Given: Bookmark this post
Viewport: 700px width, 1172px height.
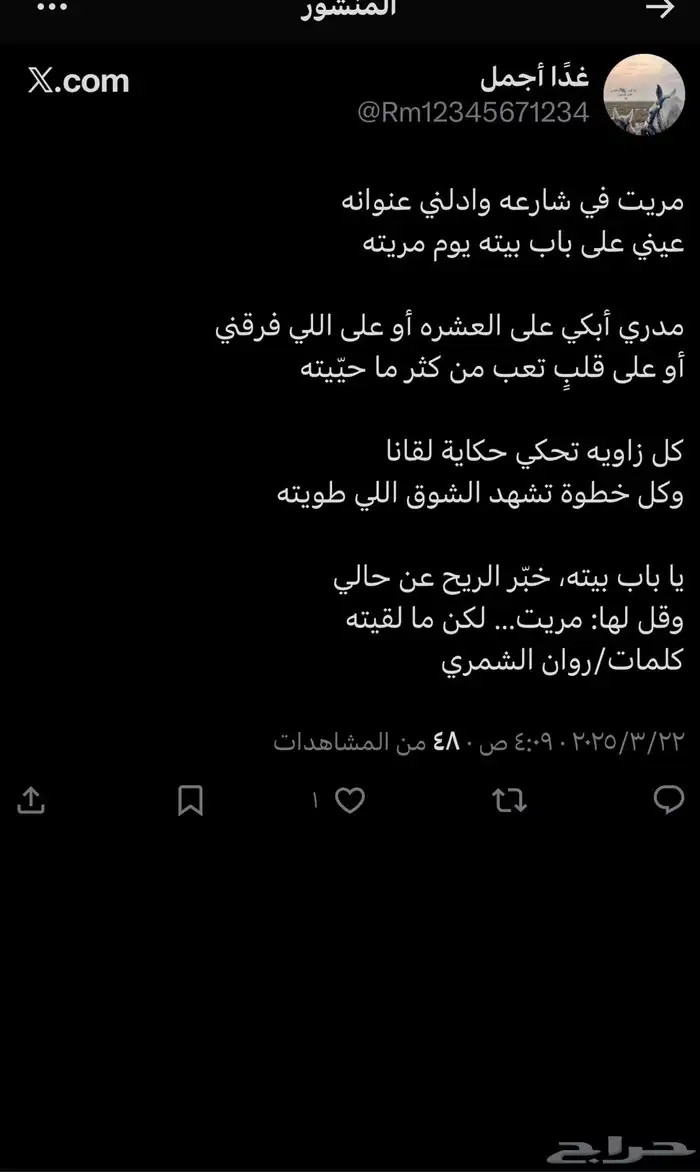Looking at the screenshot, I should point(191,800).
